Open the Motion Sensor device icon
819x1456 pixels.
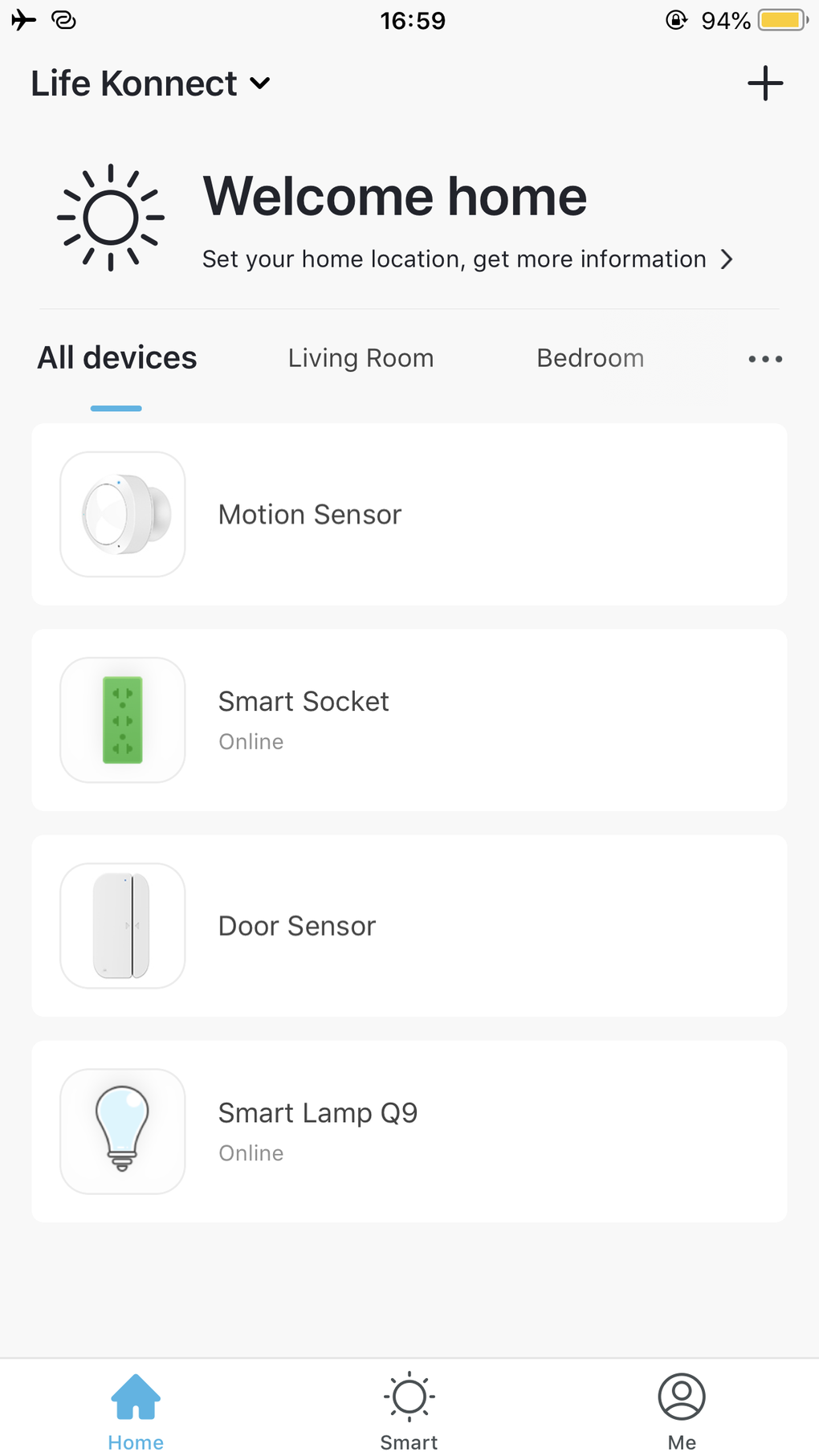tap(122, 514)
